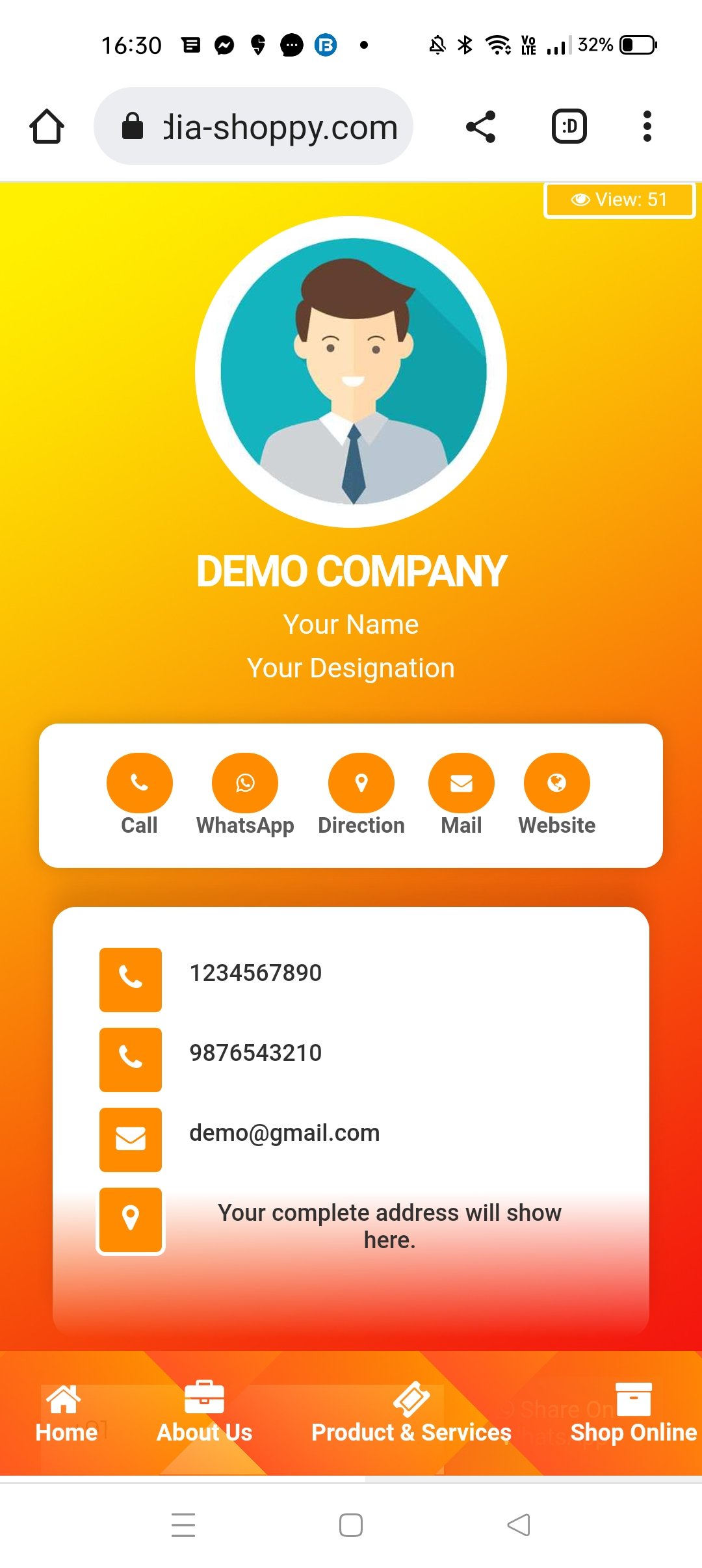Tap the location pin beside the address
Viewport: 702px width, 1568px height.
(131, 1220)
